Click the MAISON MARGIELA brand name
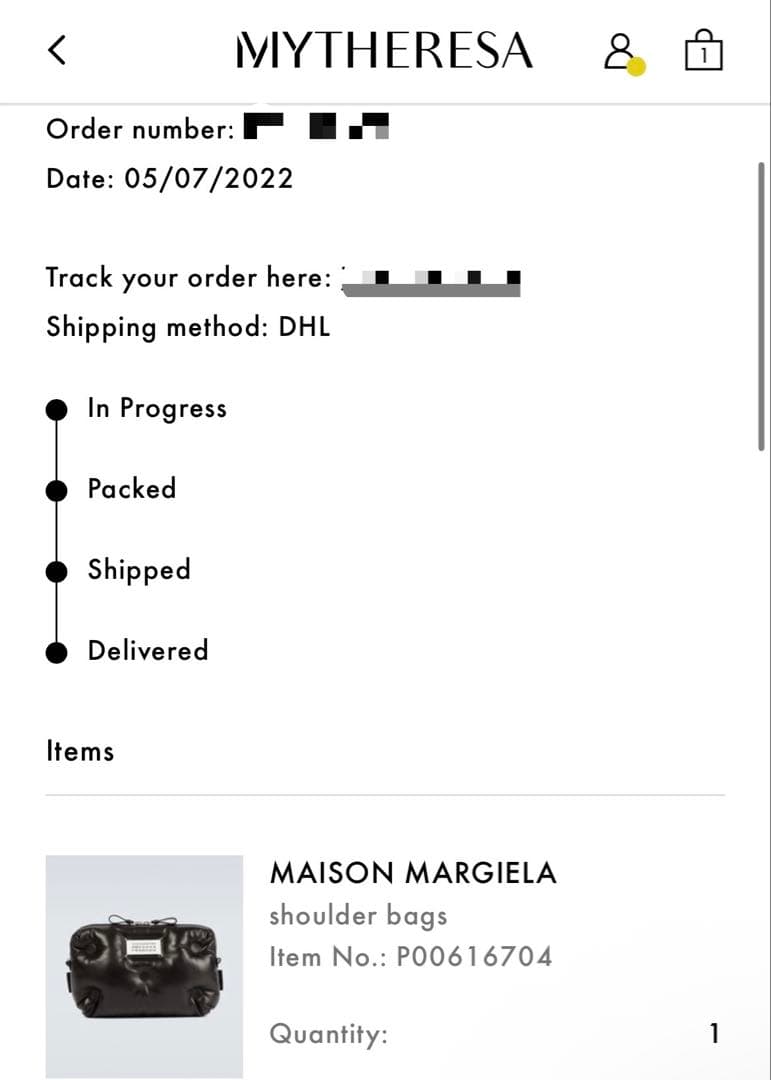This screenshot has width=771, height=1080. click(413, 874)
